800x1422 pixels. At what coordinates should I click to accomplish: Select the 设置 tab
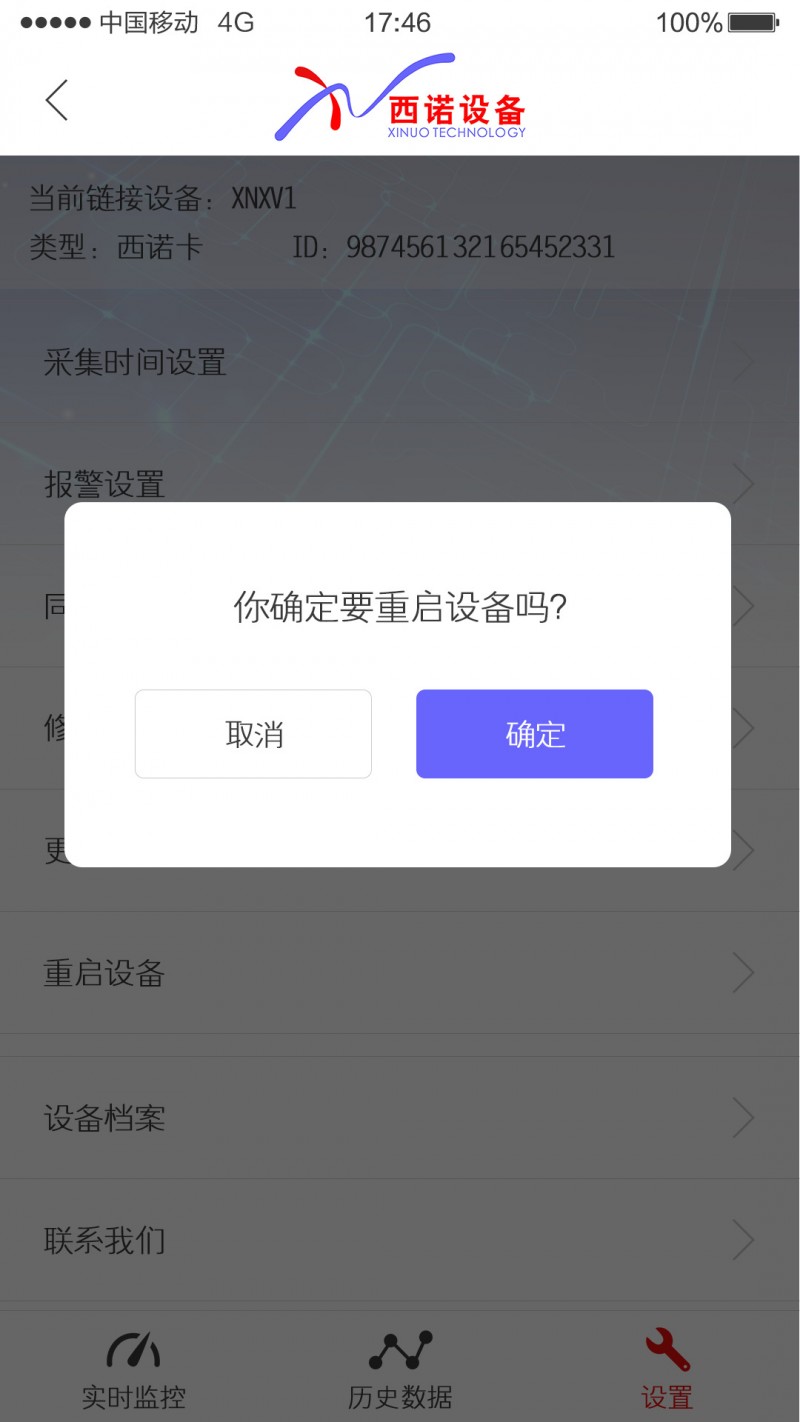[x=667, y=1367]
